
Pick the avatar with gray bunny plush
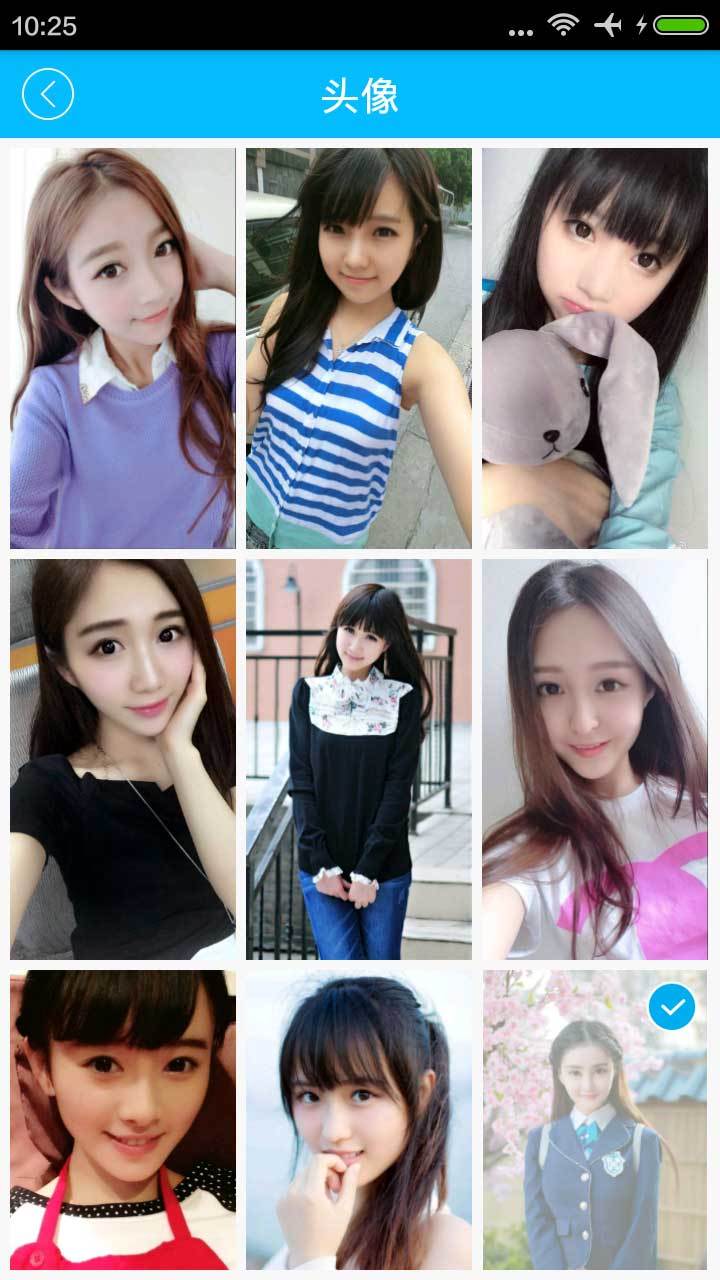[x=595, y=348]
